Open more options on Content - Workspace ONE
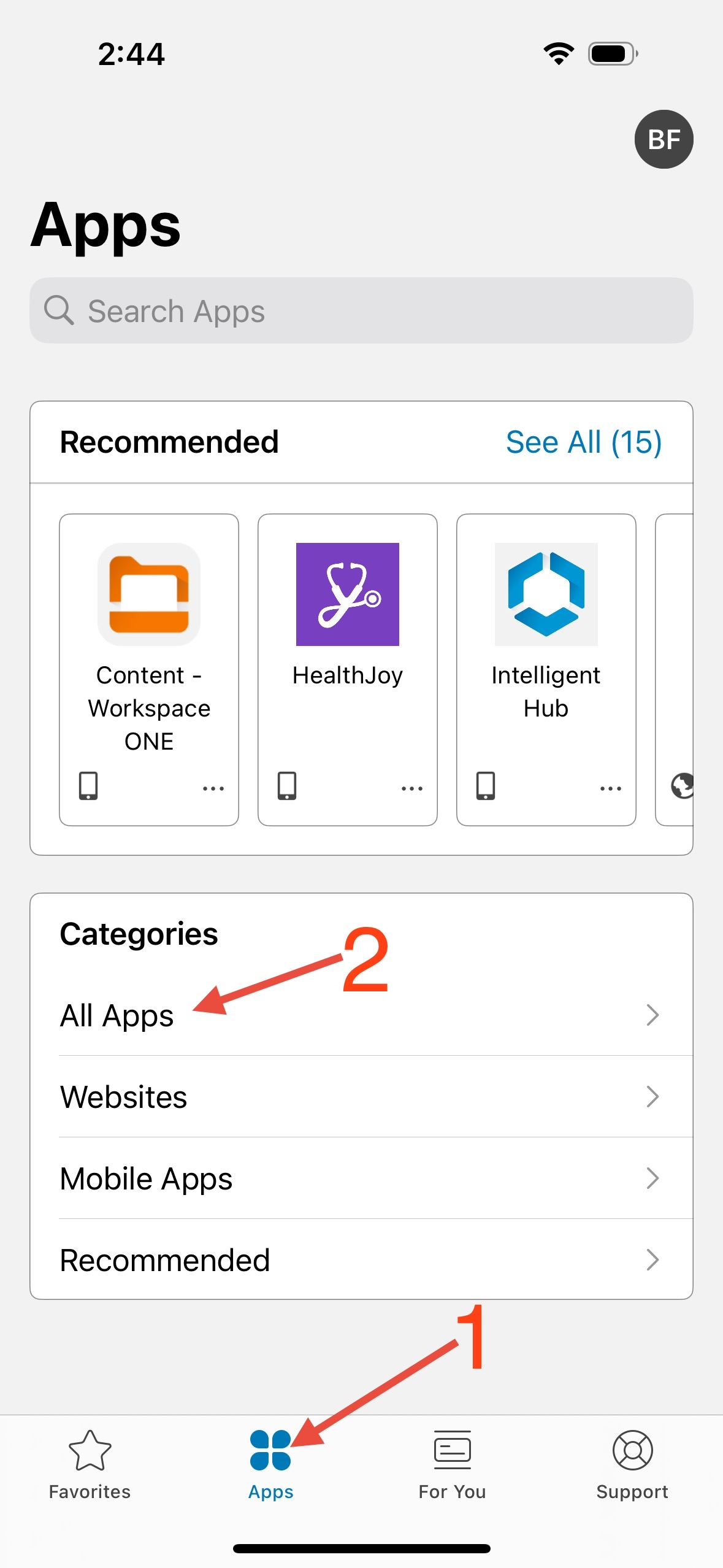723x1568 pixels. click(213, 788)
